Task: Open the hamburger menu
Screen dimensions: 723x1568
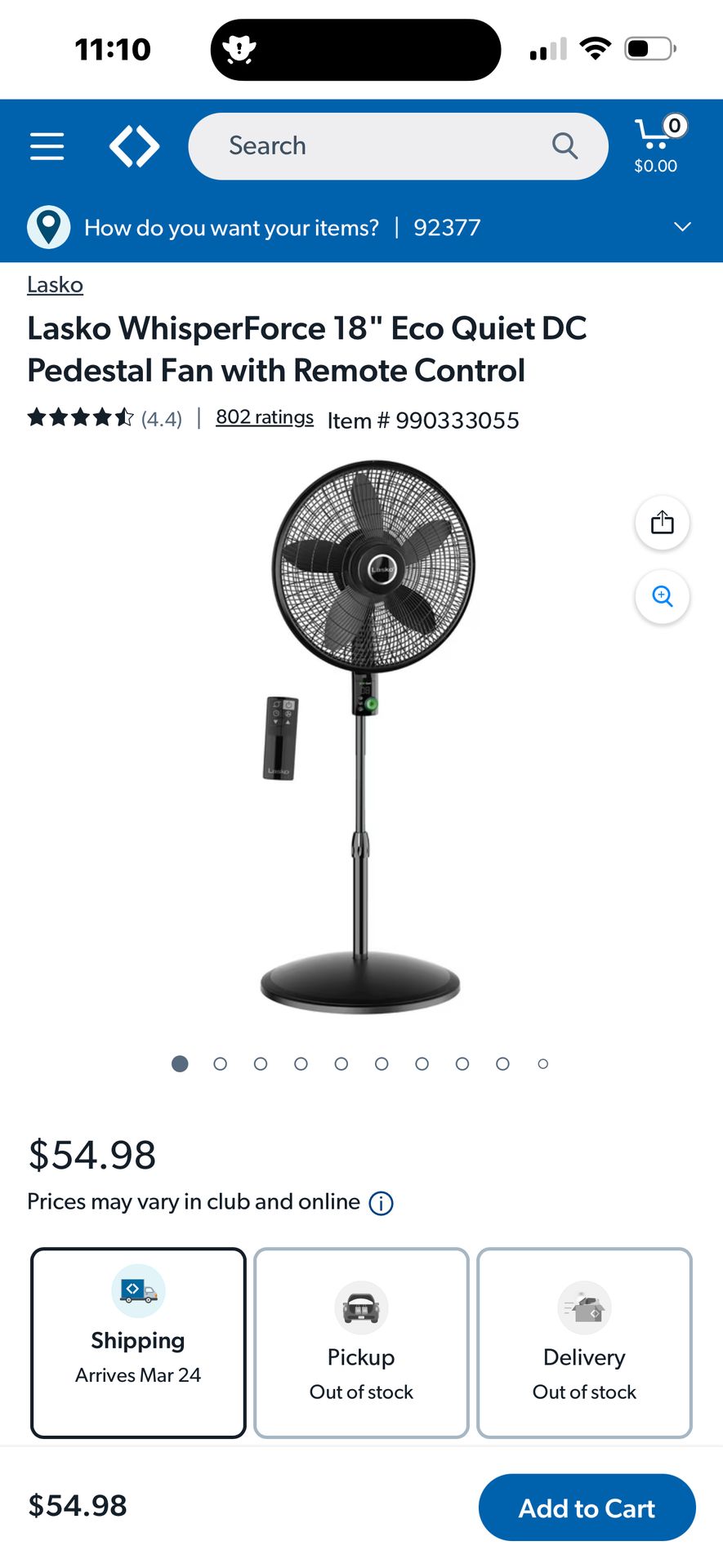Action: click(x=47, y=146)
